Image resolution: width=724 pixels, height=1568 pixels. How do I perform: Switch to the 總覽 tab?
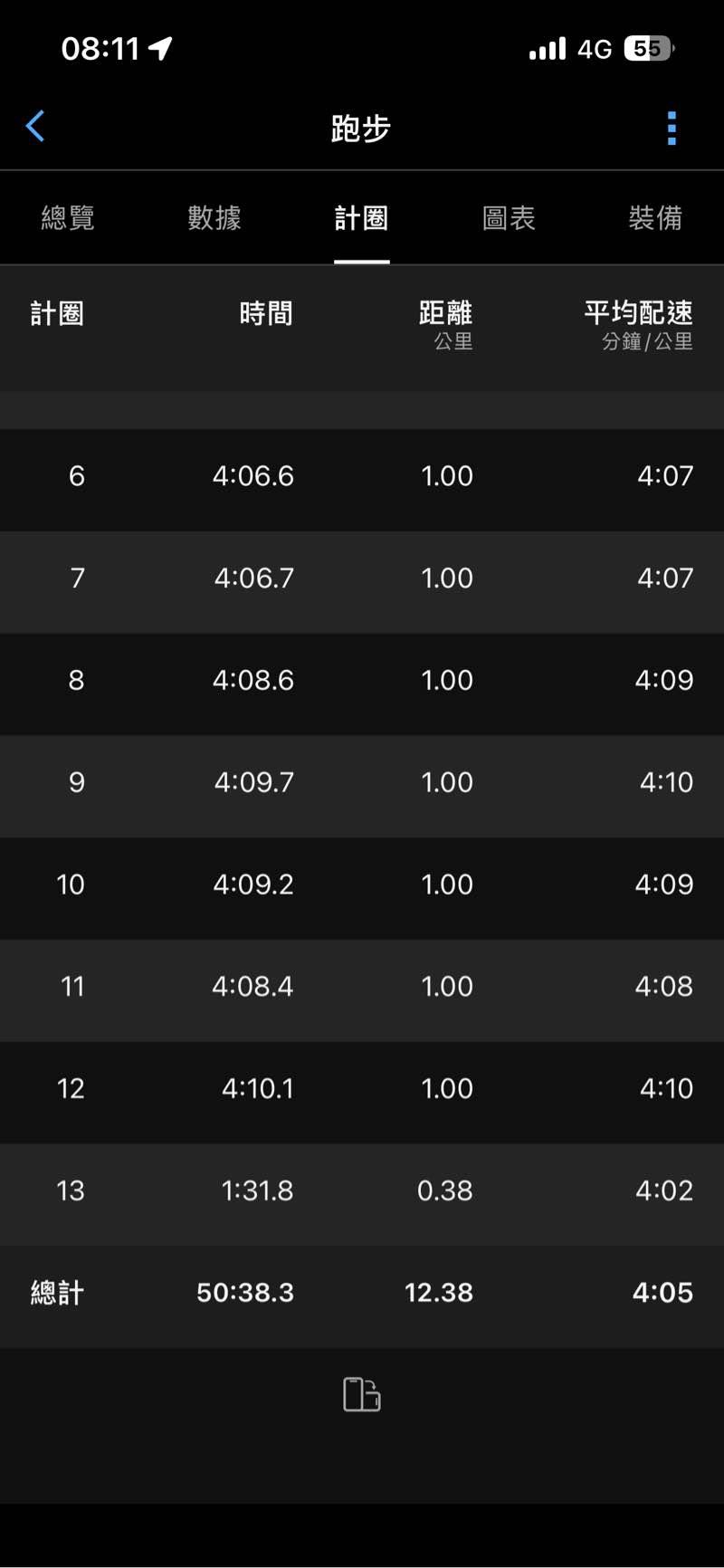tap(68, 218)
